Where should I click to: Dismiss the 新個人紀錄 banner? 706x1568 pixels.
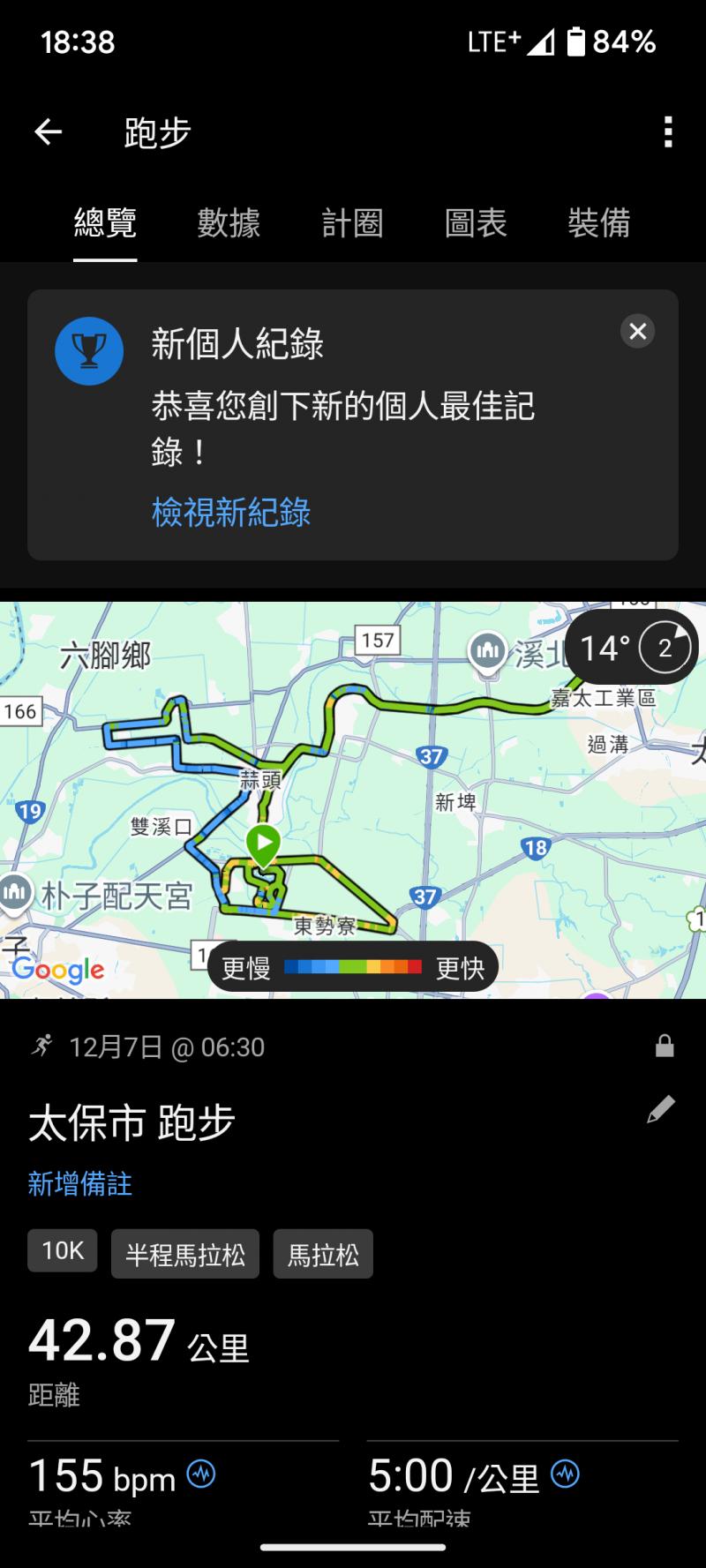click(x=637, y=331)
